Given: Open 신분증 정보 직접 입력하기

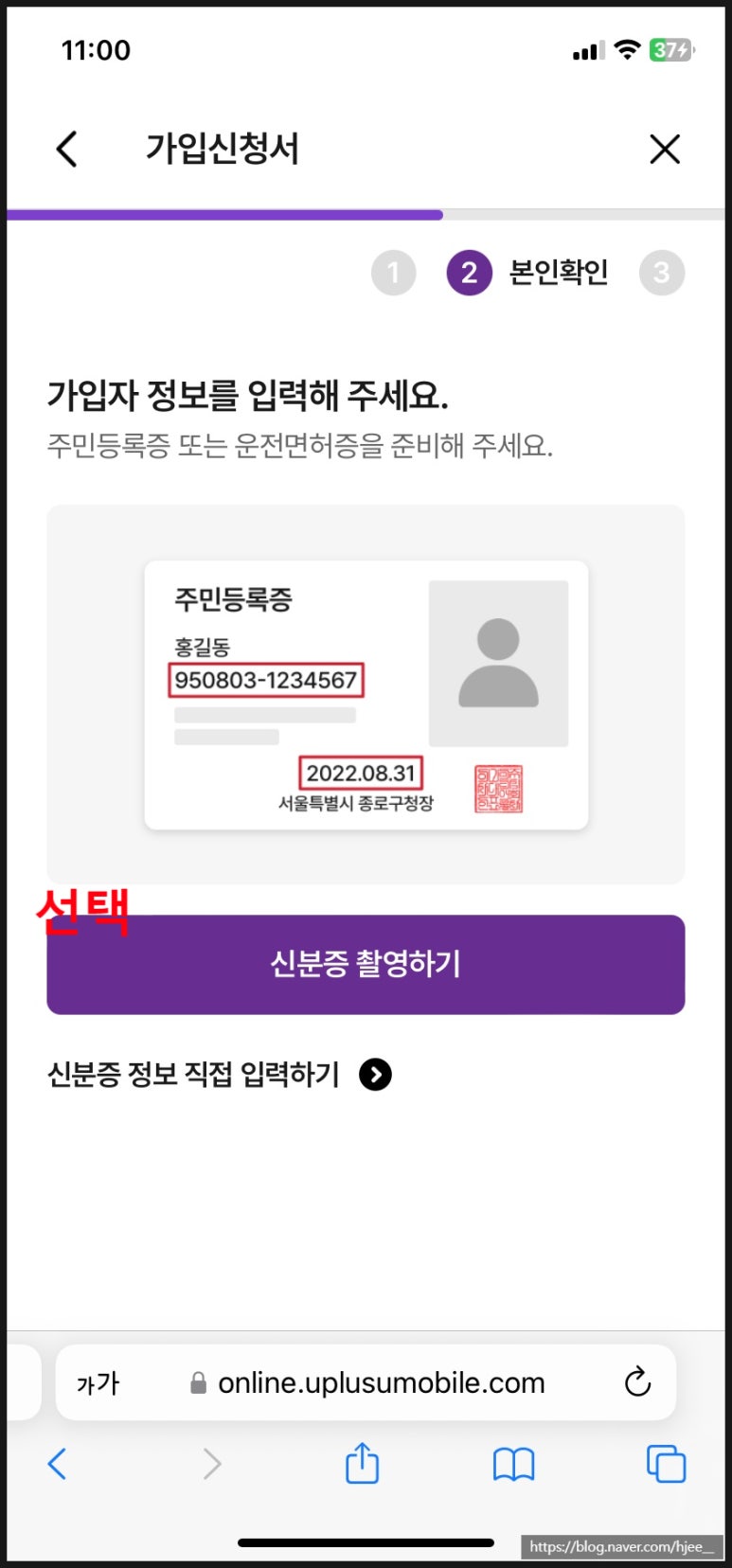Looking at the screenshot, I should (220, 1075).
